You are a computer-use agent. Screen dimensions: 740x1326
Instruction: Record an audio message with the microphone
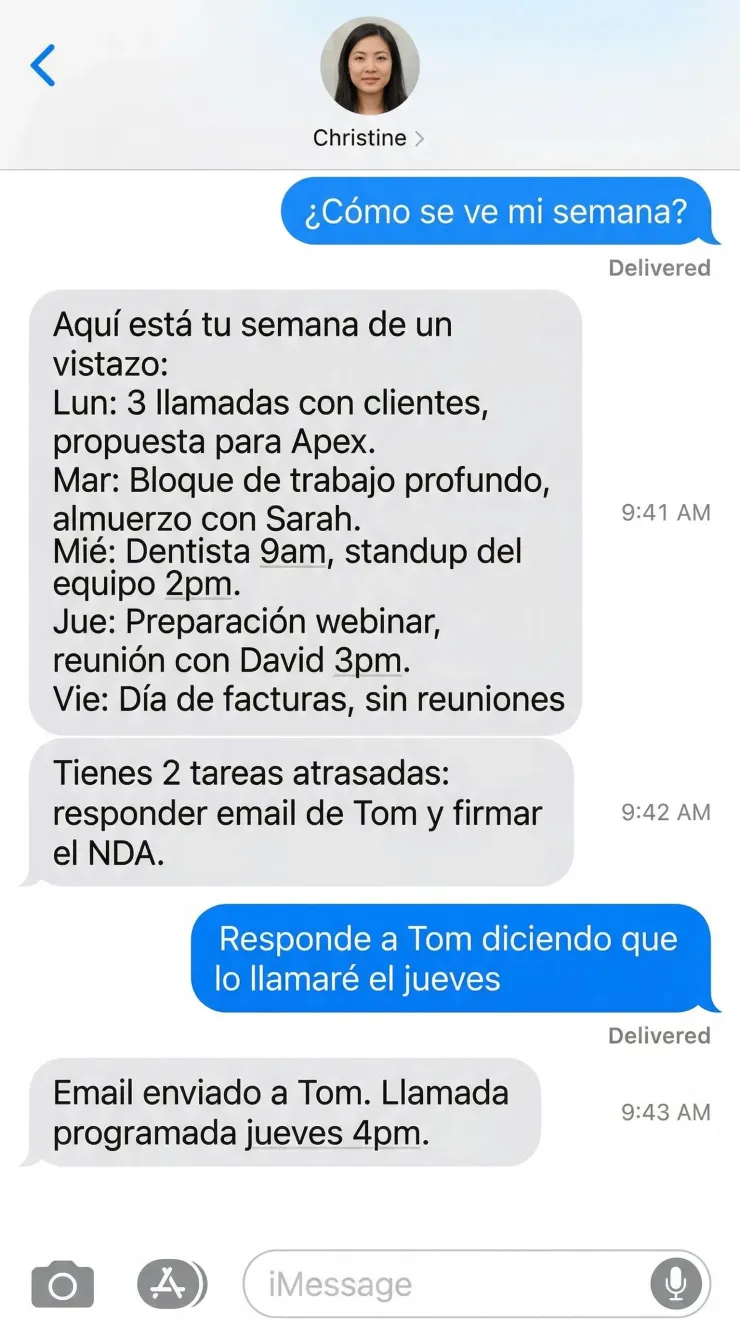676,1284
